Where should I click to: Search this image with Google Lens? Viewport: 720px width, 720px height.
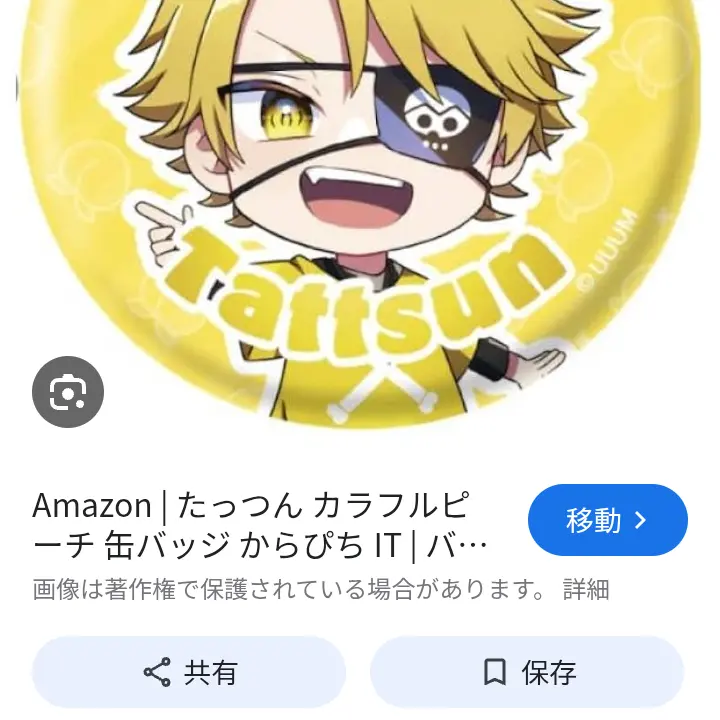[68, 392]
